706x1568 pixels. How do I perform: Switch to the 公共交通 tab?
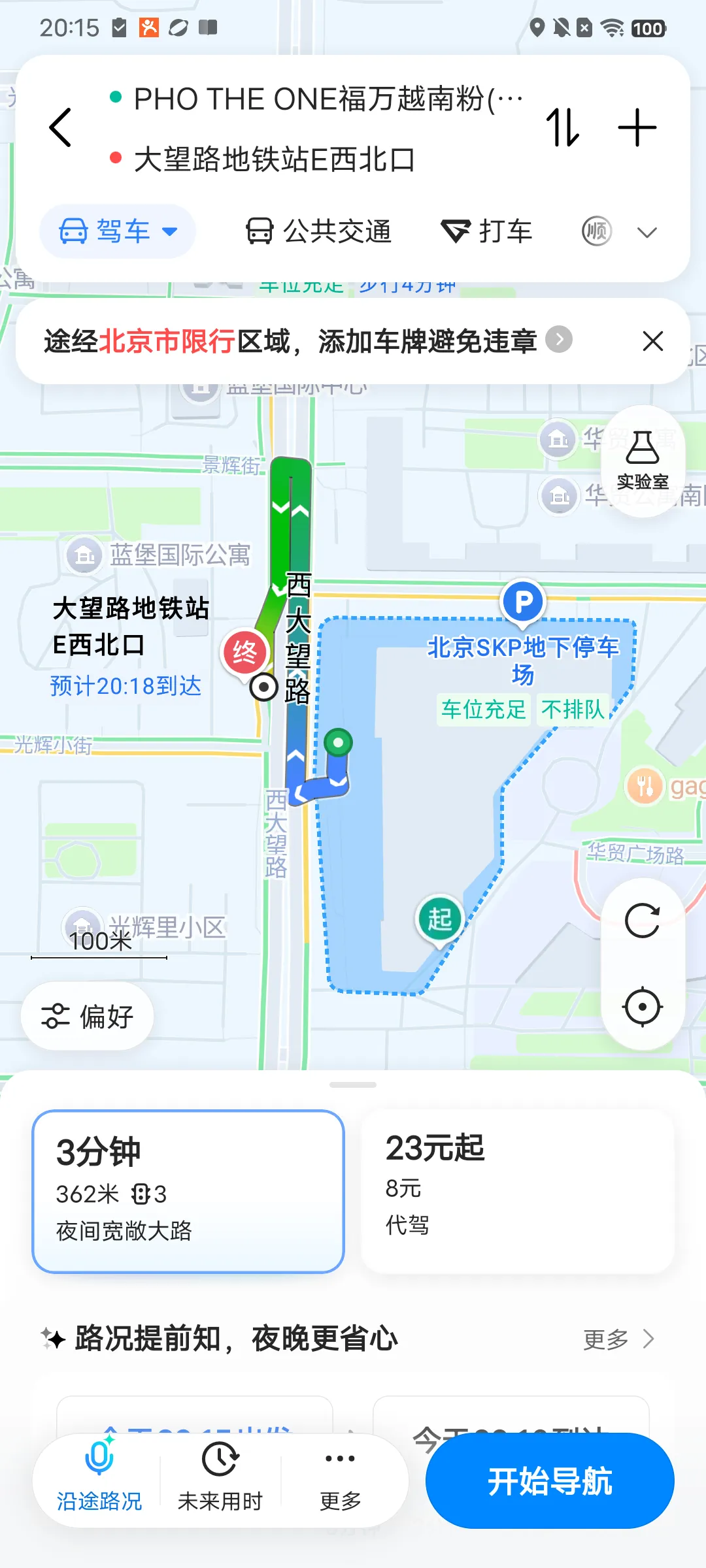click(x=318, y=231)
